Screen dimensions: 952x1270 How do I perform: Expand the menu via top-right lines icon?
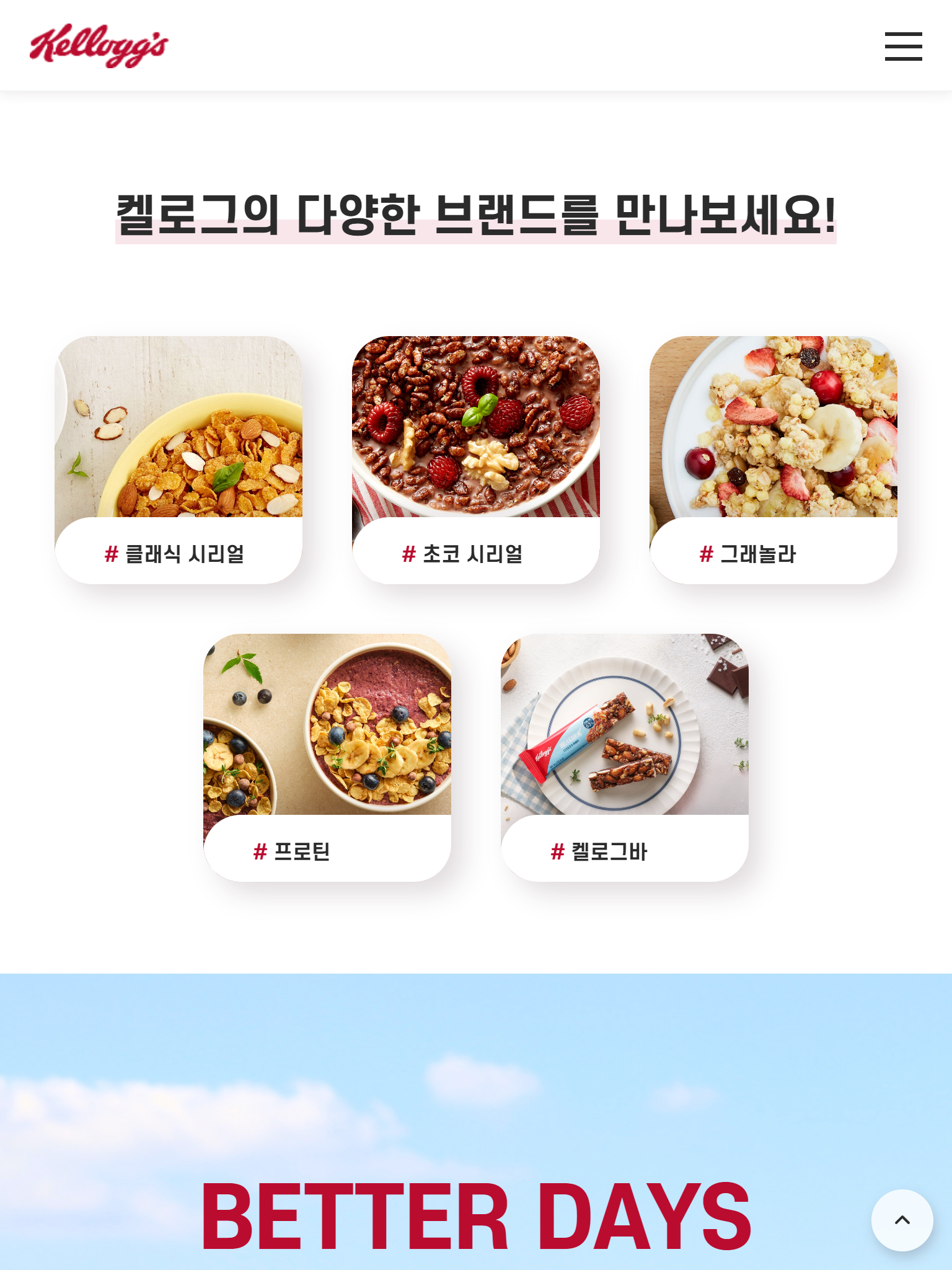coord(902,45)
